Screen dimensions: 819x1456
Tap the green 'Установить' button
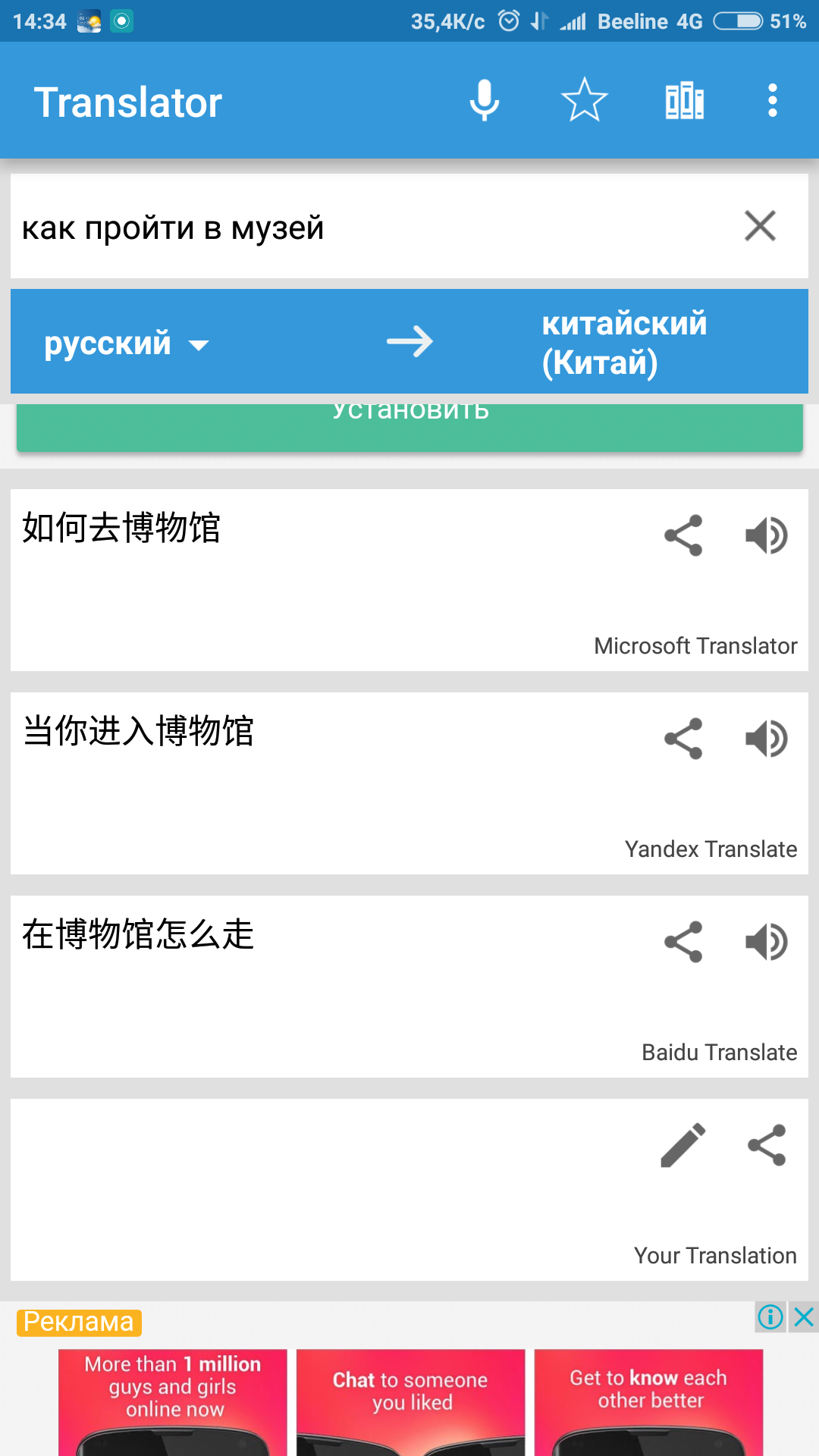409,426
